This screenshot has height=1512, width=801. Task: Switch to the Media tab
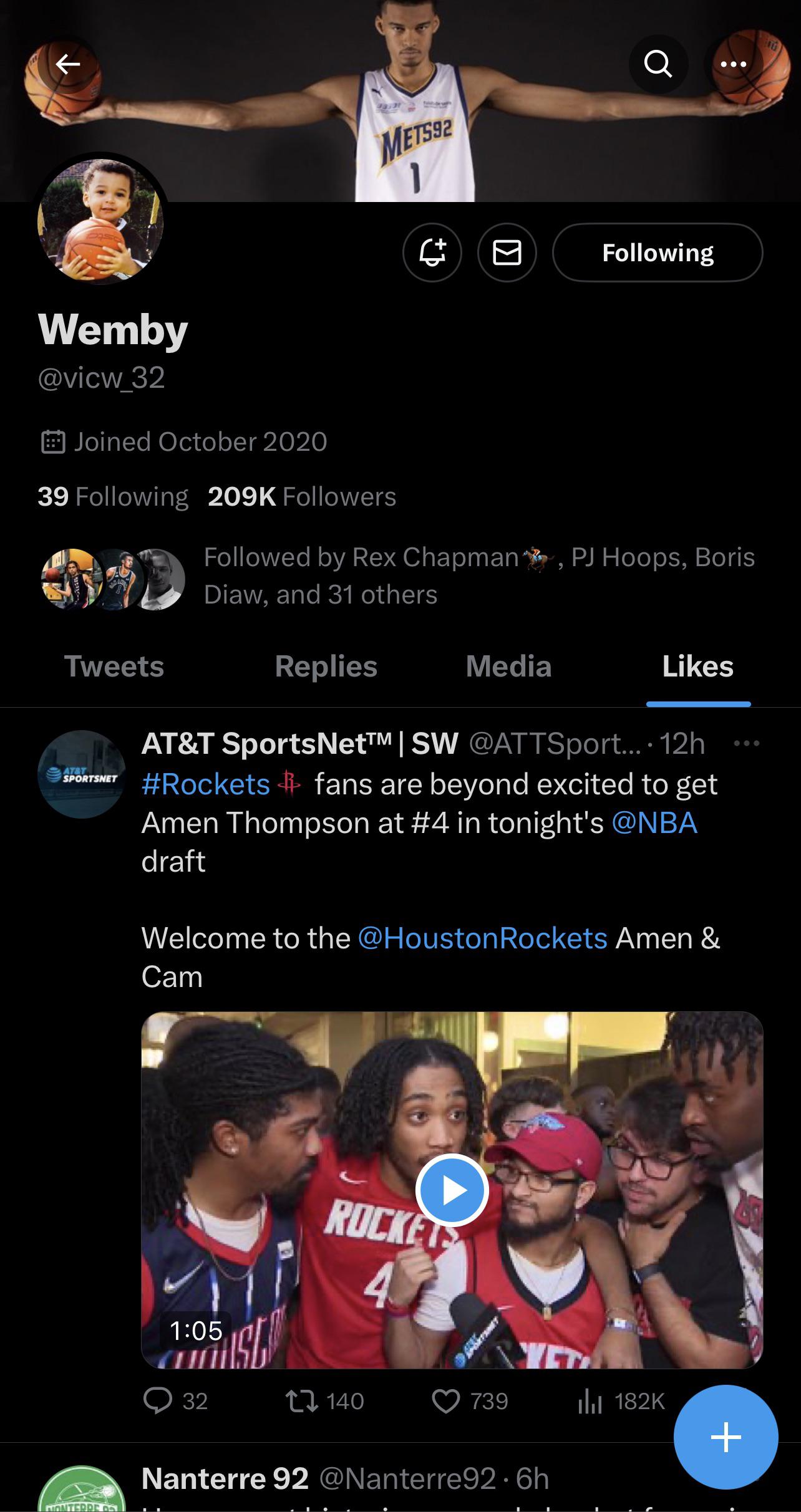point(508,667)
